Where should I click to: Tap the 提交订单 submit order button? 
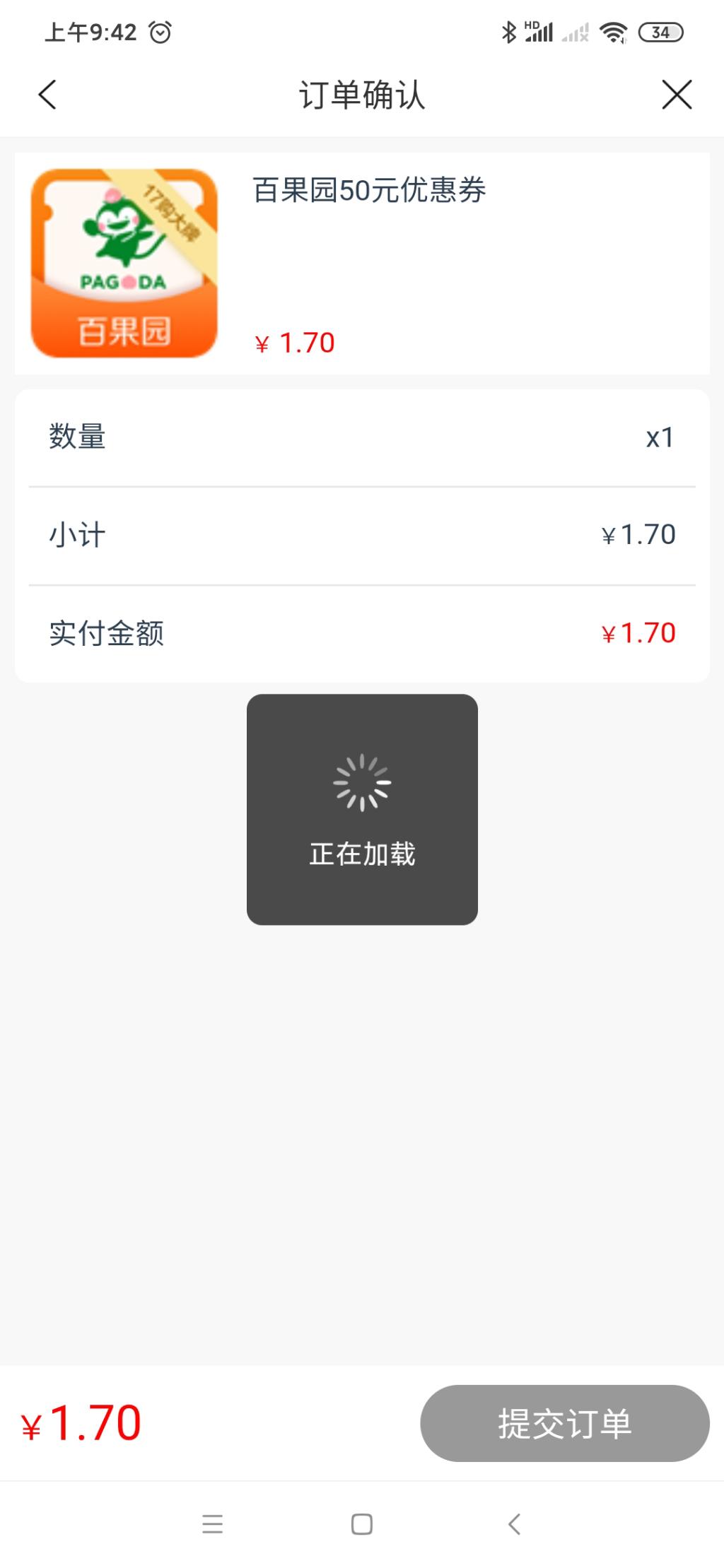pyautogui.click(x=564, y=1422)
